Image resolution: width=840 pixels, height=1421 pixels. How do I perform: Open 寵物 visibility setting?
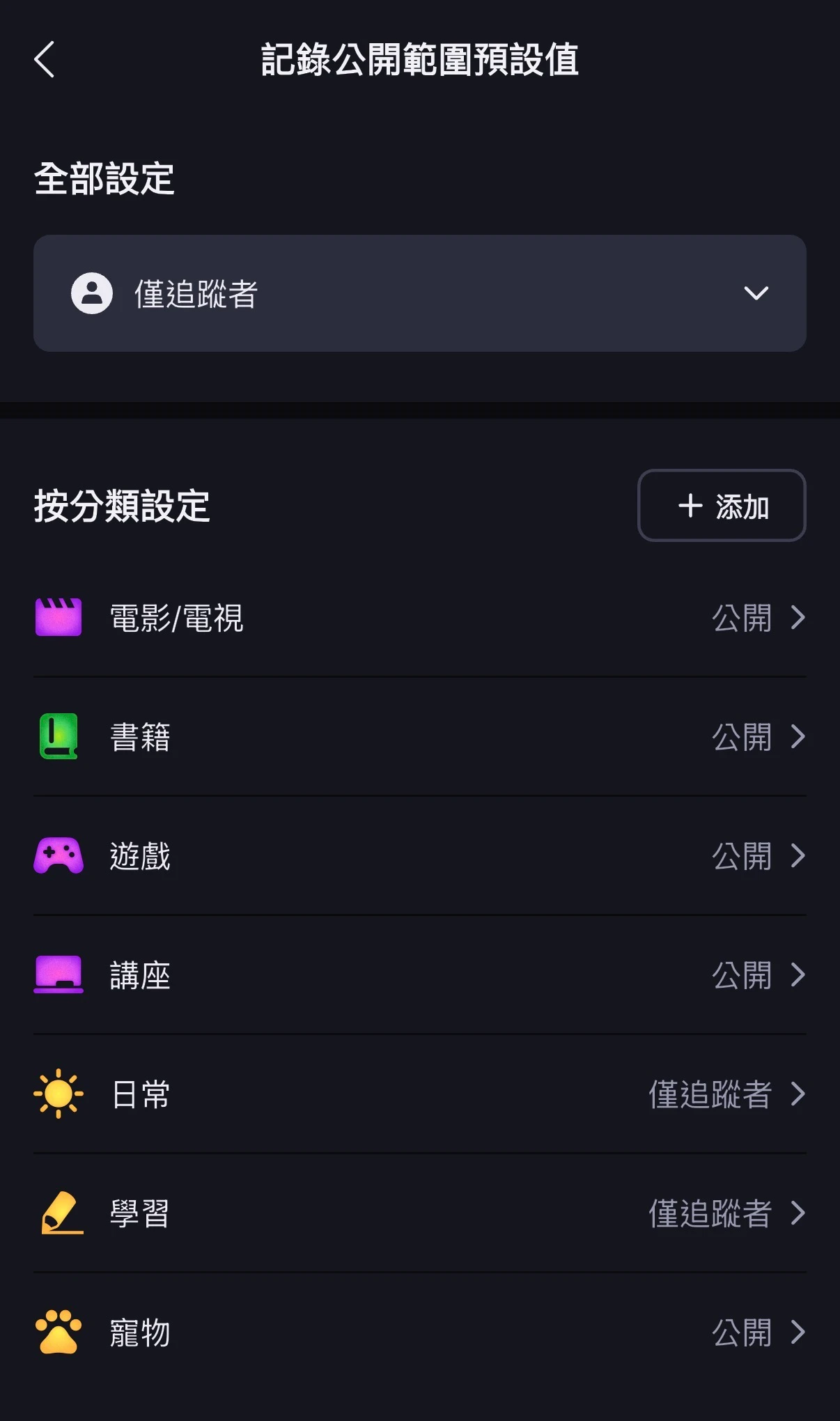click(419, 1333)
